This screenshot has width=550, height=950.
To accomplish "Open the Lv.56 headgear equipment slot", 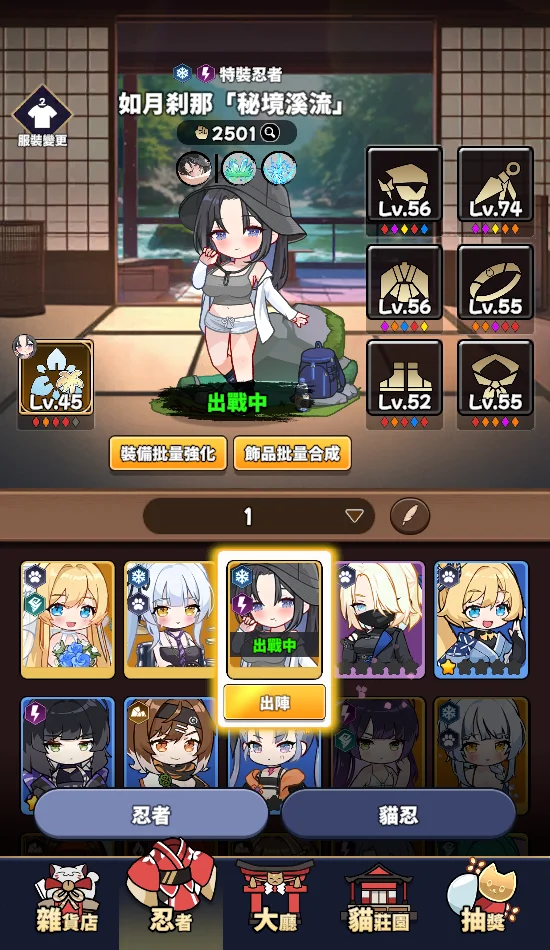I will (405, 185).
